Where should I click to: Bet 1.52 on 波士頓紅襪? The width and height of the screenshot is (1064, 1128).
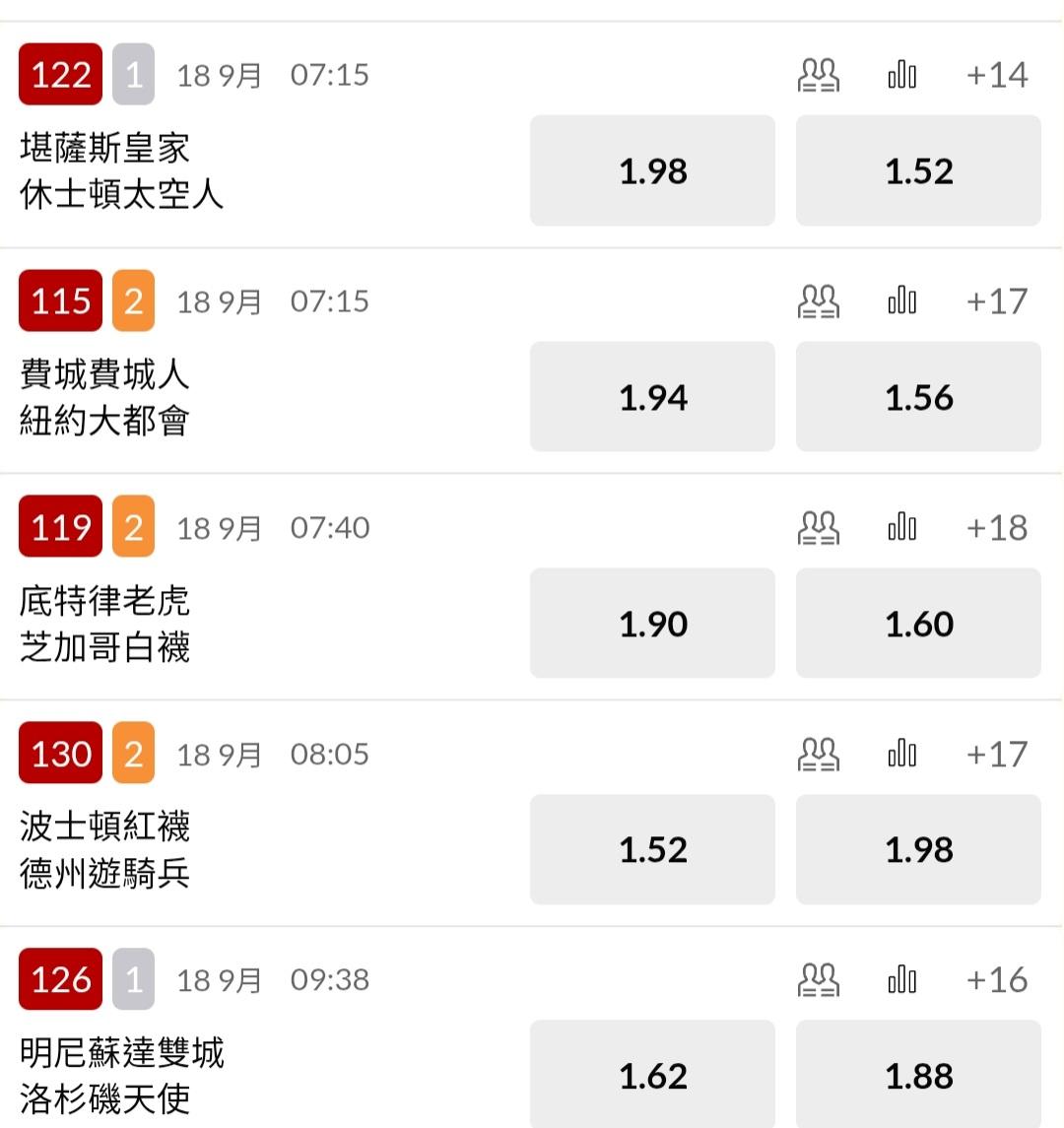point(652,849)
